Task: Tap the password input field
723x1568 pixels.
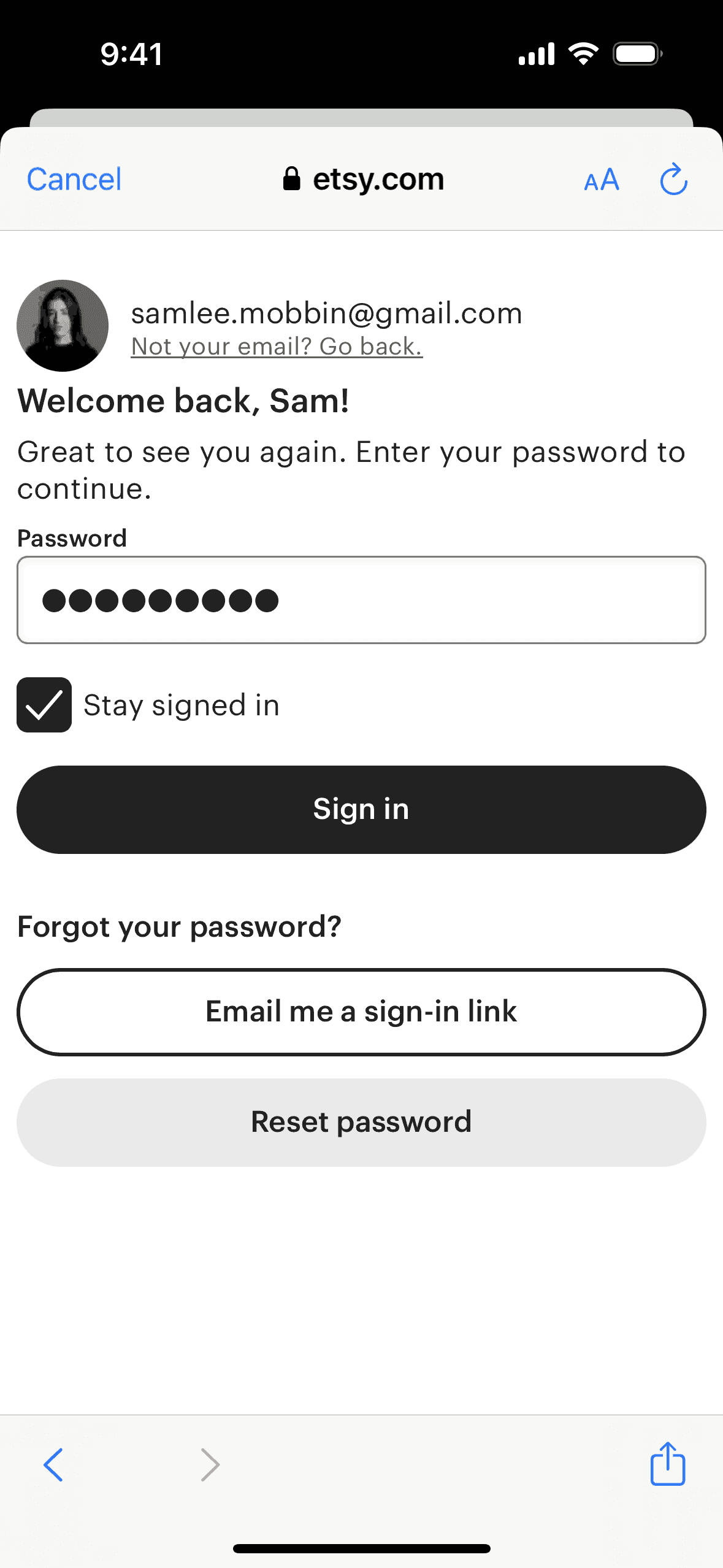Action: pyautogui.click(x=361, y=600)
